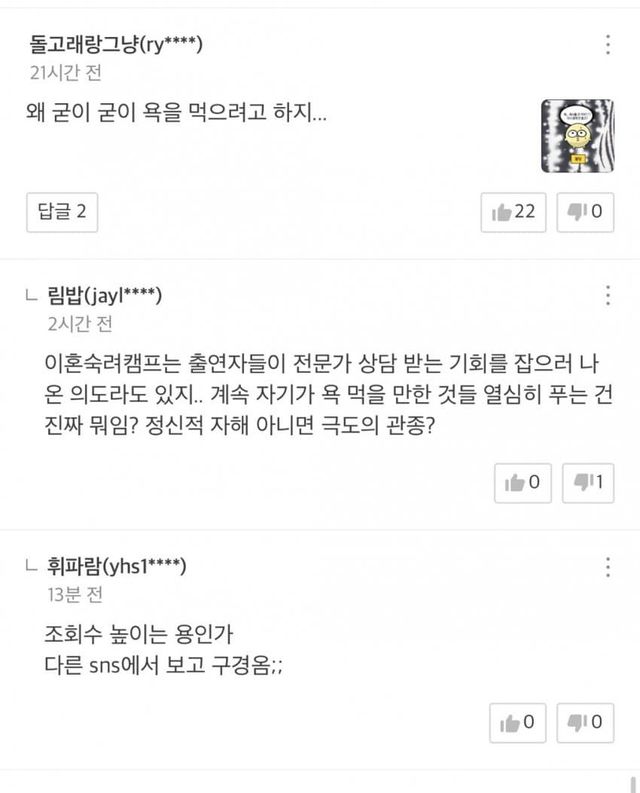Dislike 돌고래랑그냥's comment
The width and height of the screenshot is (640, 793).
tap(585, 211)
